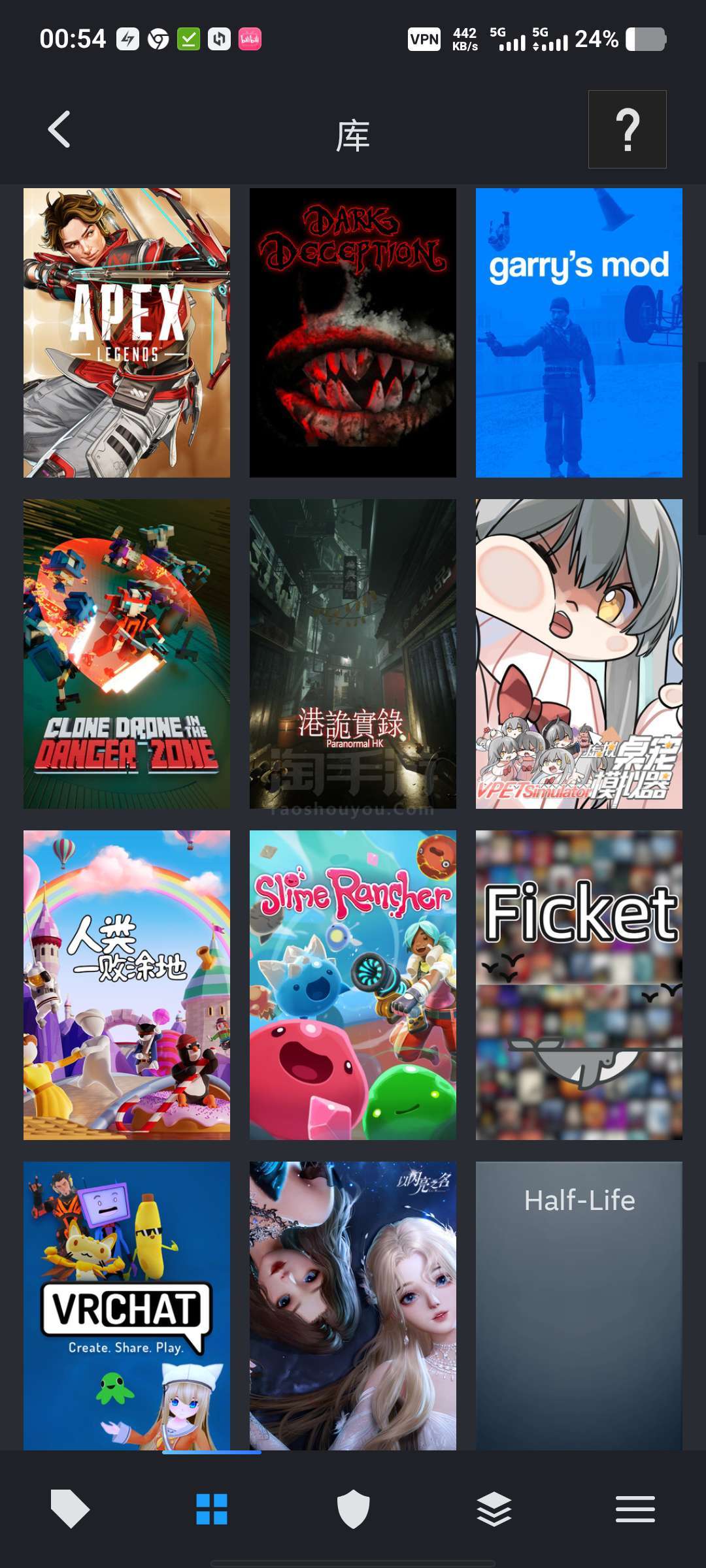Select the library grid tab

[x=212, y=1509]
